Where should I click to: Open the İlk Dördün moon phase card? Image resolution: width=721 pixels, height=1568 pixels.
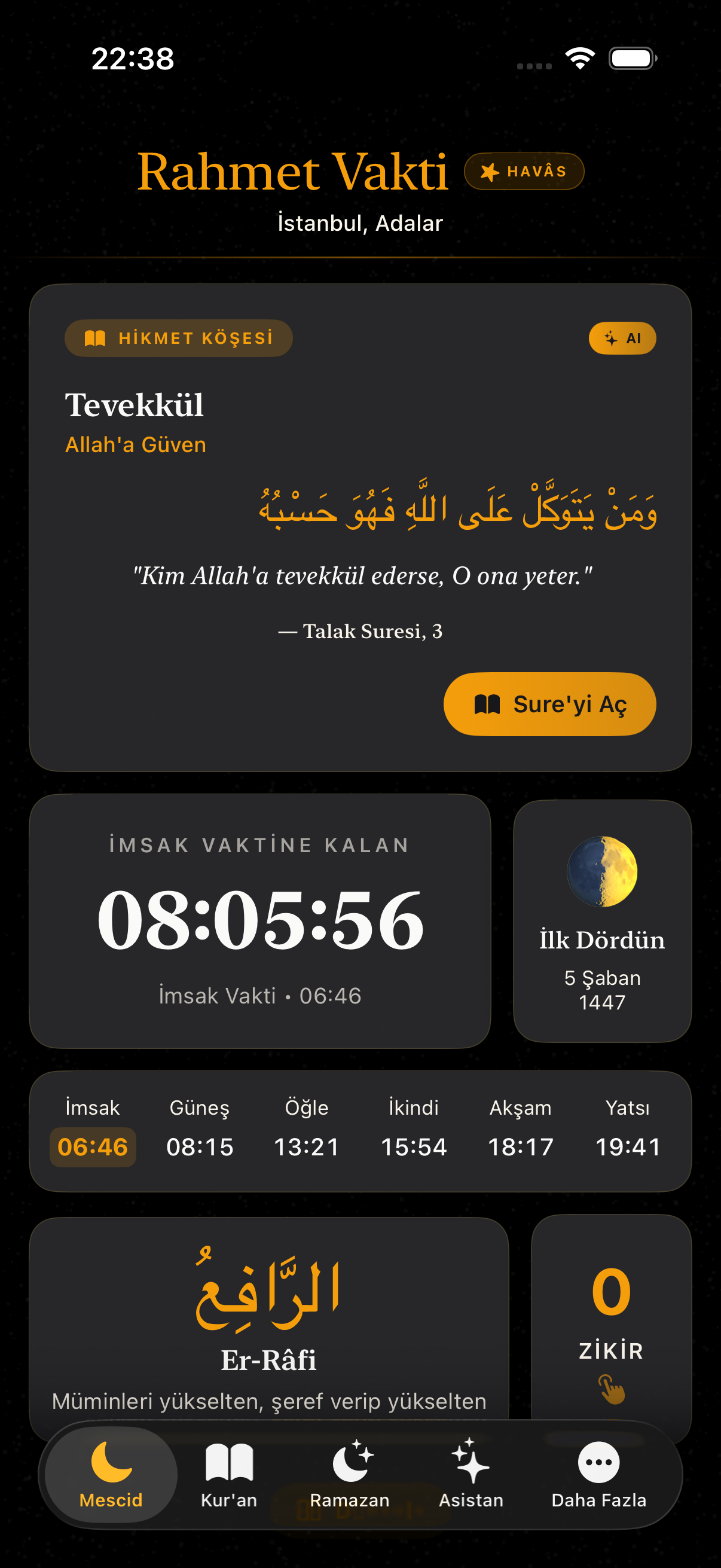(602, 921)
